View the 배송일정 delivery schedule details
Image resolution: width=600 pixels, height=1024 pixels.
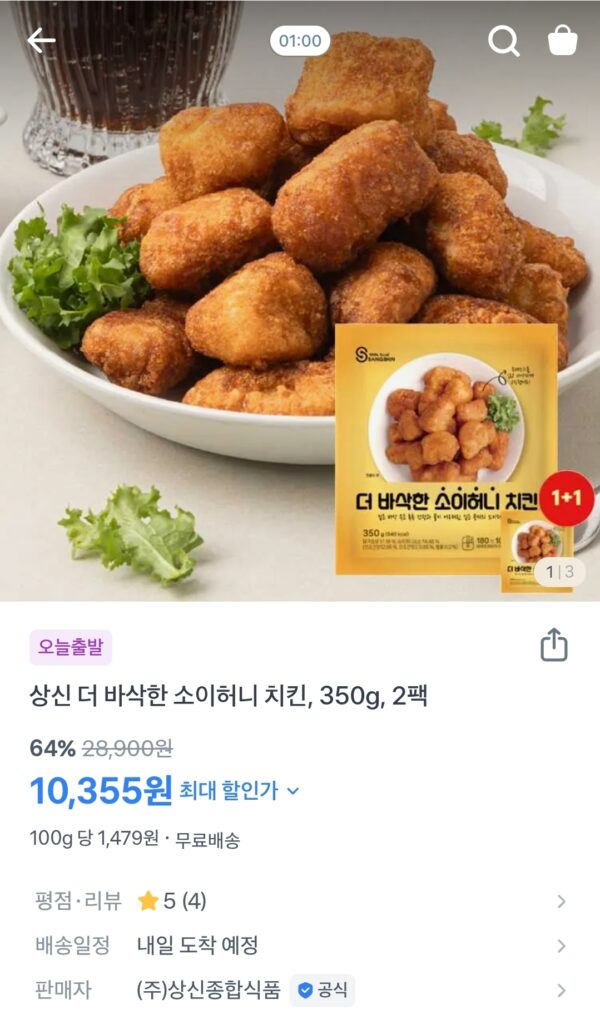point(300,946)
